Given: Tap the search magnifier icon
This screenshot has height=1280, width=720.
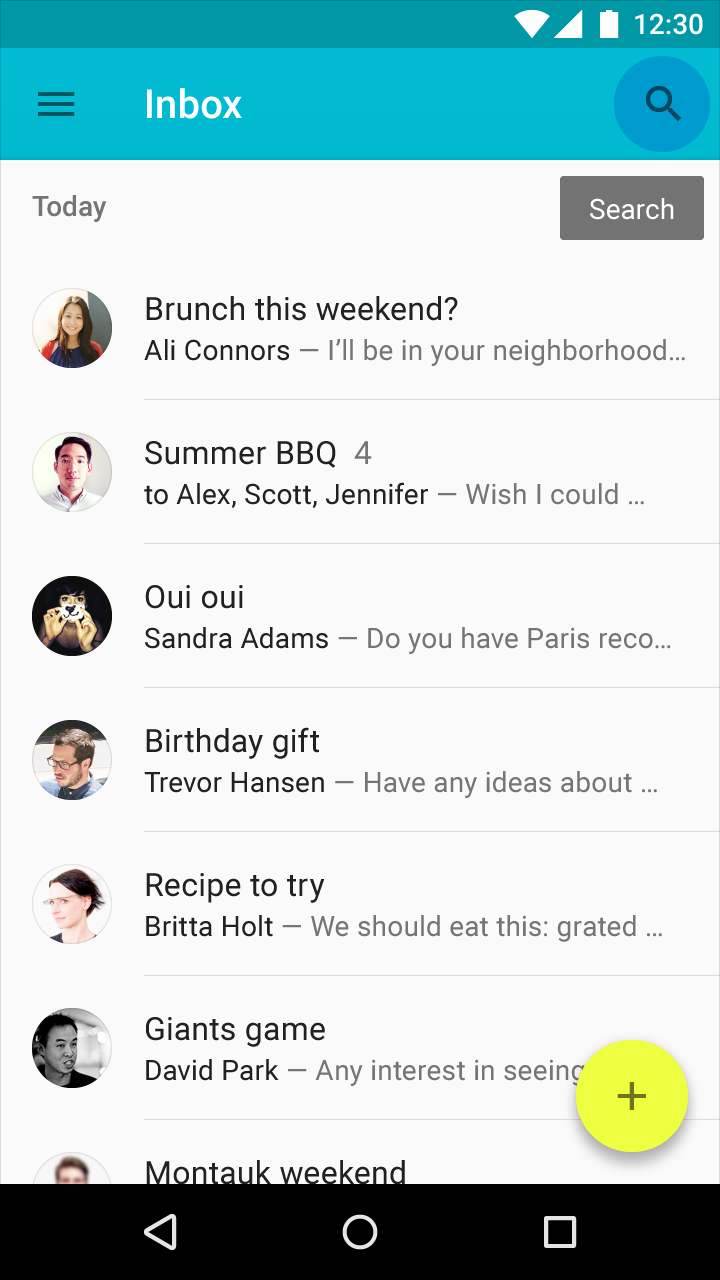Looking at the screenshot, I should pos(662,104).
